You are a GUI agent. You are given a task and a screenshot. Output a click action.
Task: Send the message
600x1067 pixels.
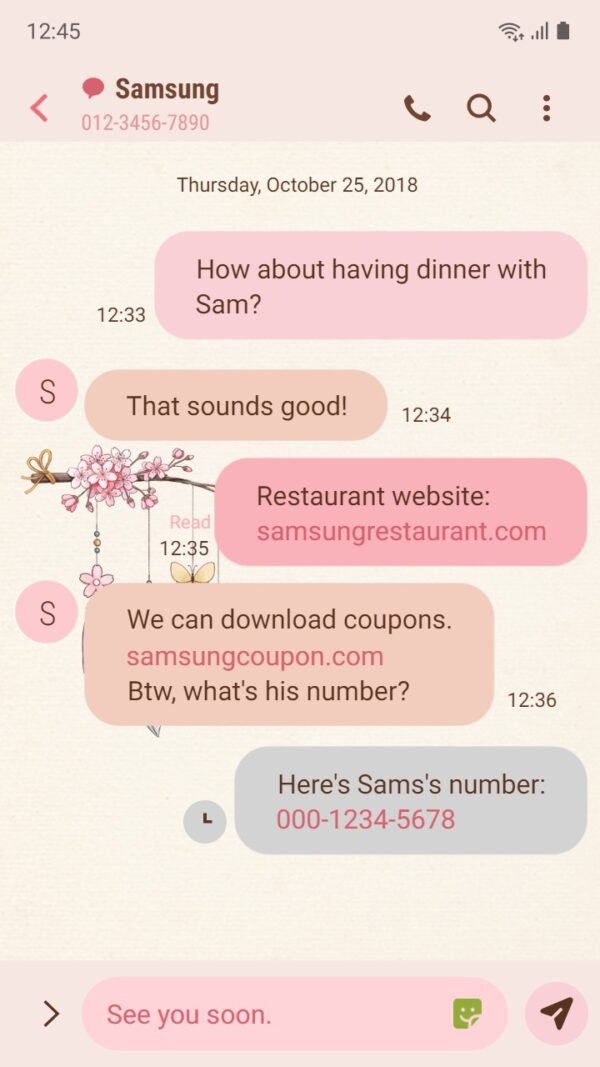[556, 1013]
